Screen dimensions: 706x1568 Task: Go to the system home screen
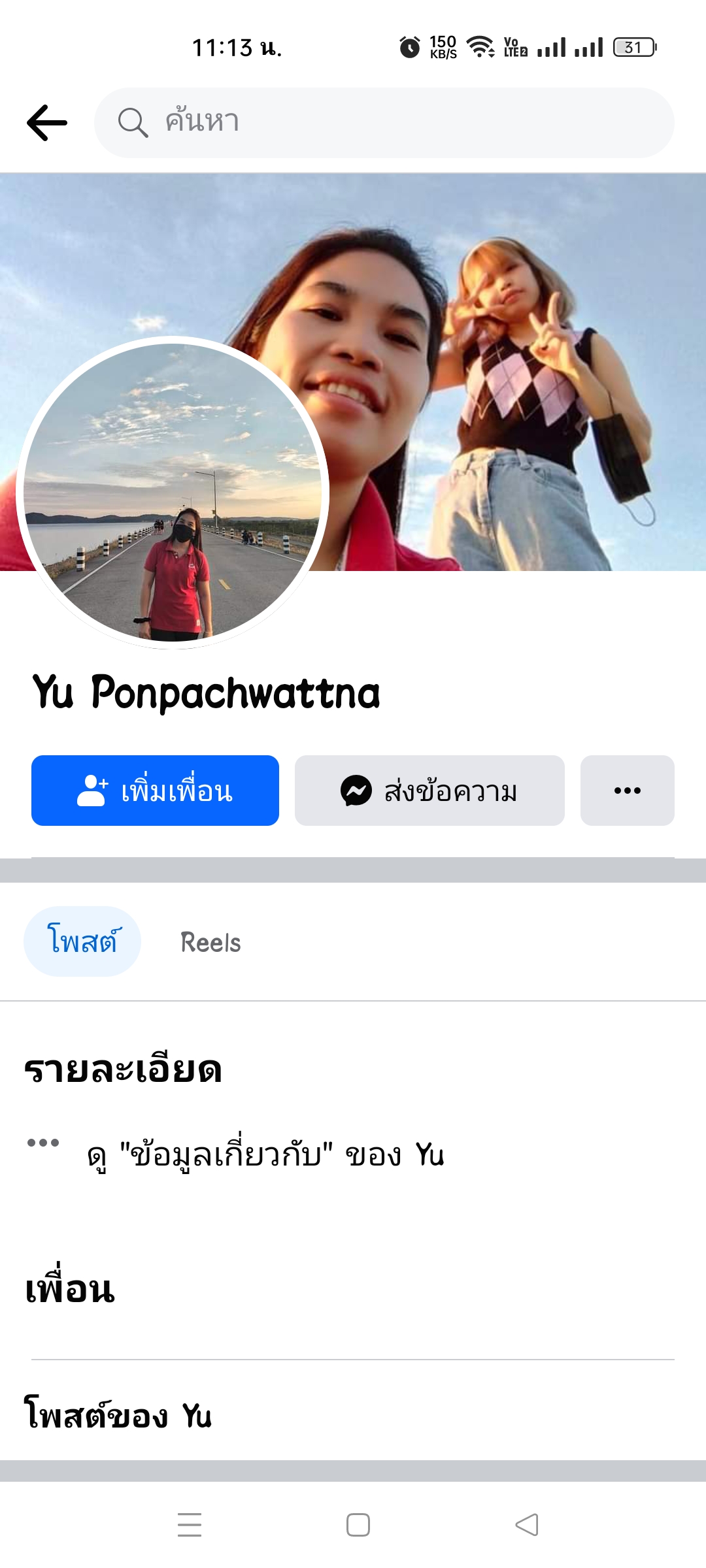(x=358, y=1525)
